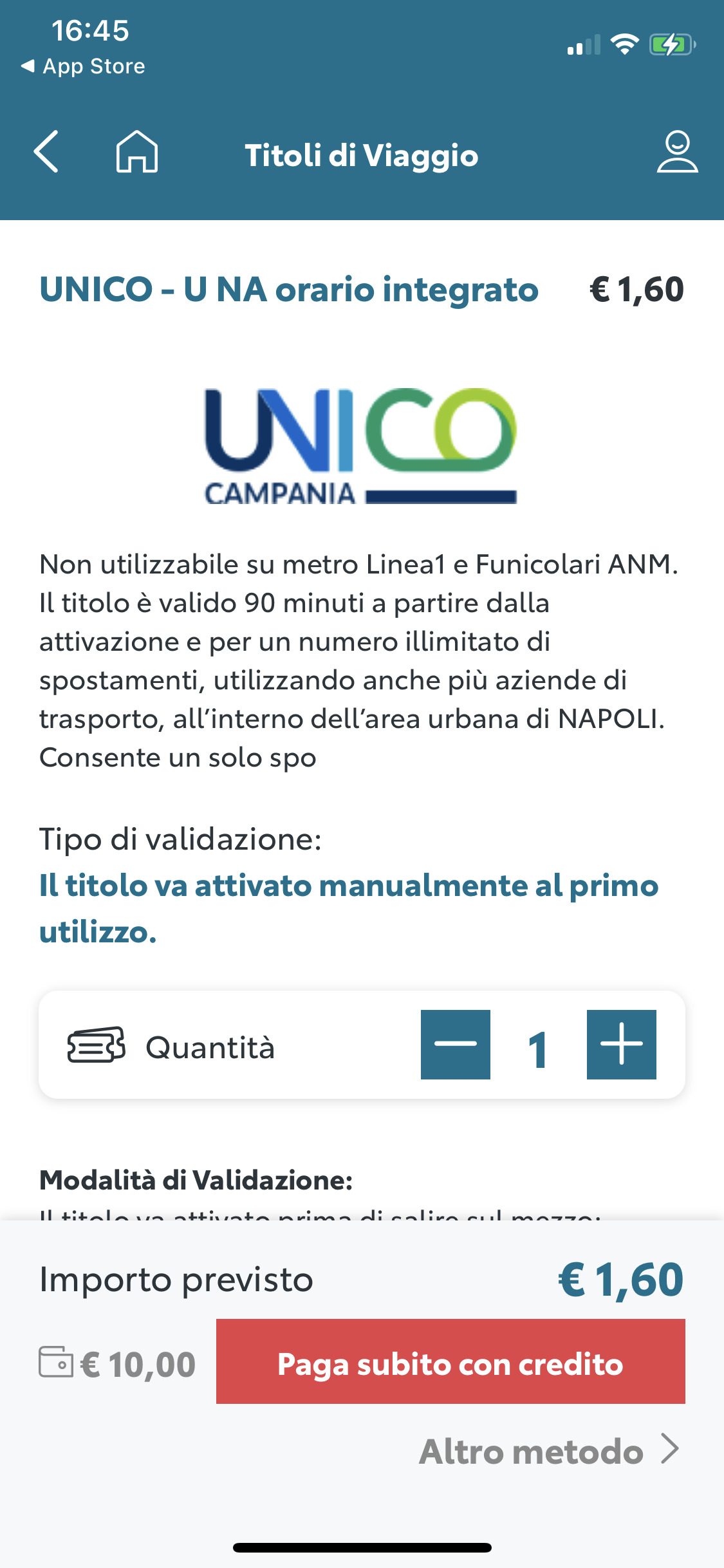This screenshot has height=1568, width=724.
Task: Go back using the header arrow
Action: pyautogui.click(x=46, y=152)
